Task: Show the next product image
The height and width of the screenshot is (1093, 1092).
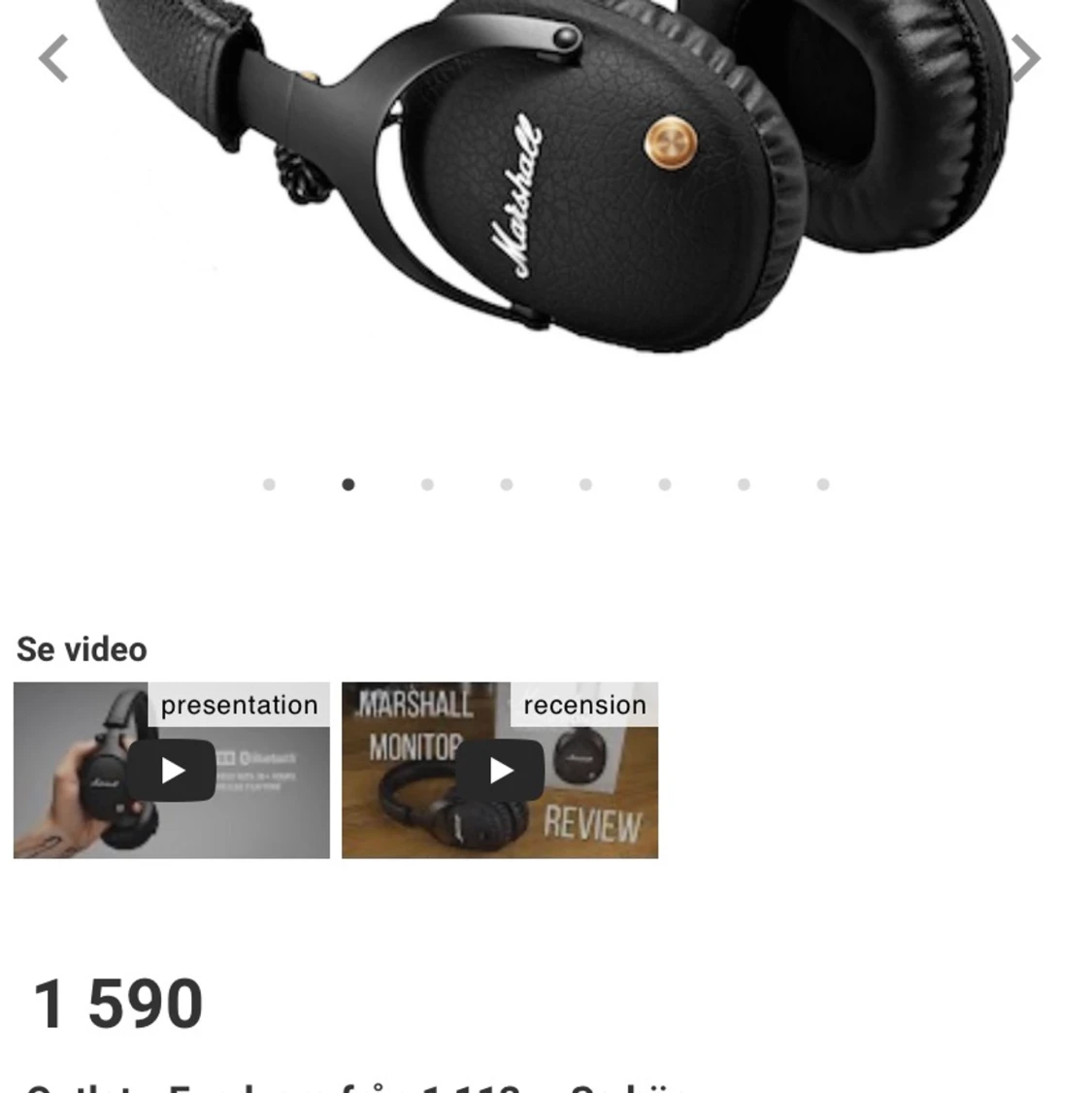Action: point(1025,58)
